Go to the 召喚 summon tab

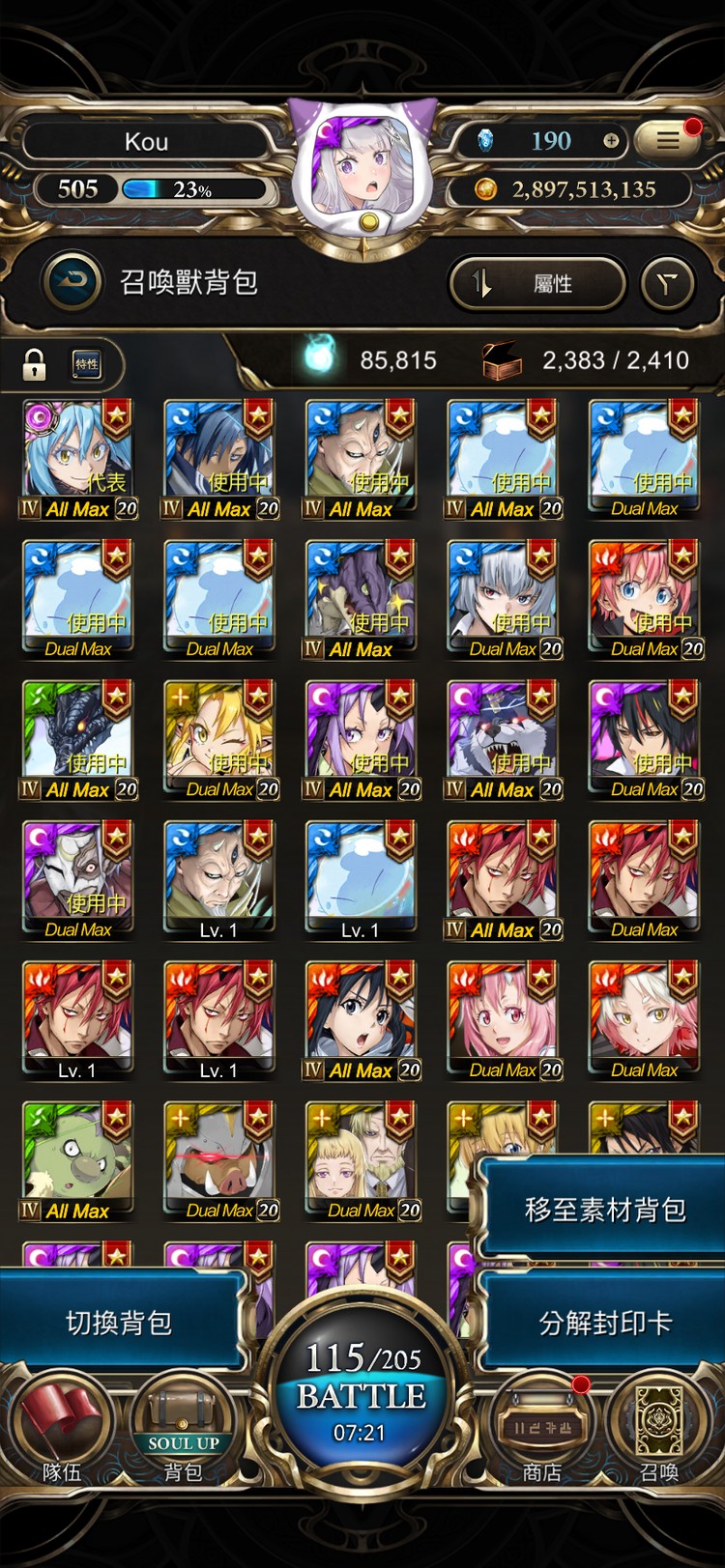click(659, 1430)
